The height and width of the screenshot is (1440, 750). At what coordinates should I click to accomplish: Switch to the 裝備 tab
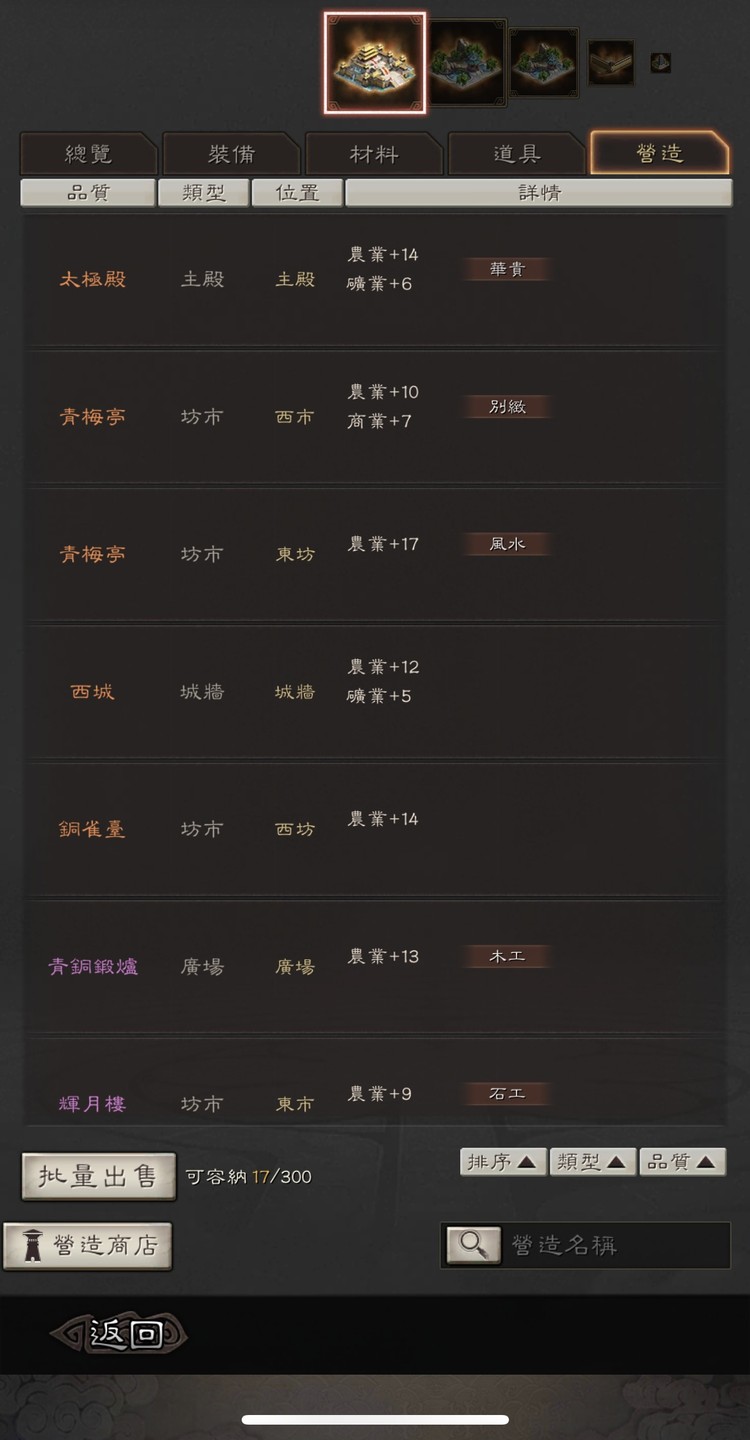point(231,152)
